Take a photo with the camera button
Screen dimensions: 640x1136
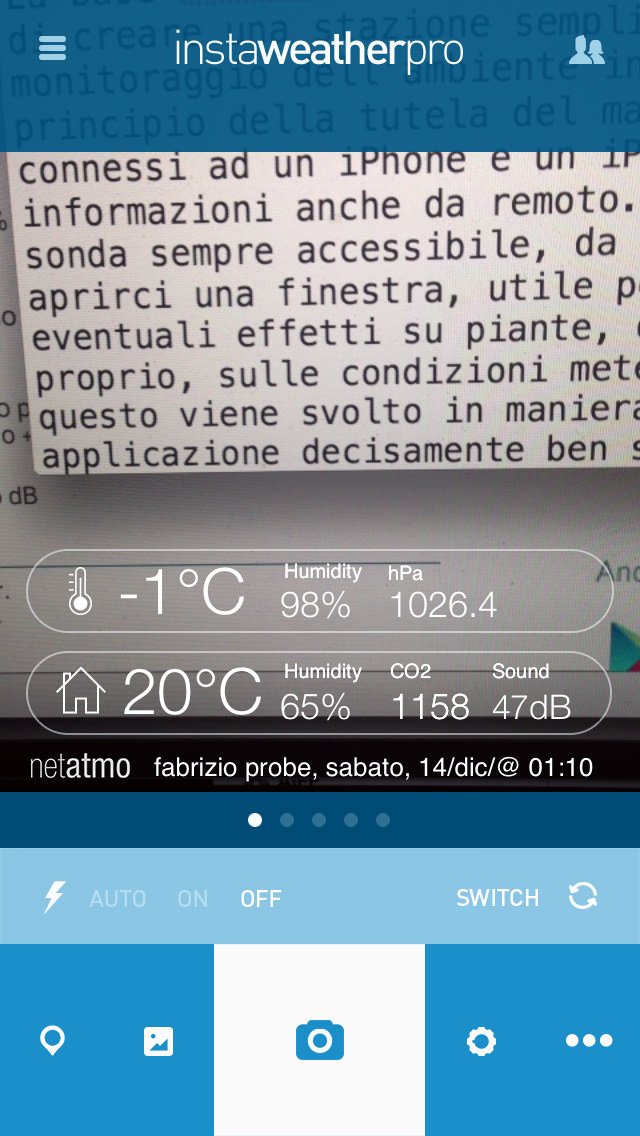point(320,1041)
